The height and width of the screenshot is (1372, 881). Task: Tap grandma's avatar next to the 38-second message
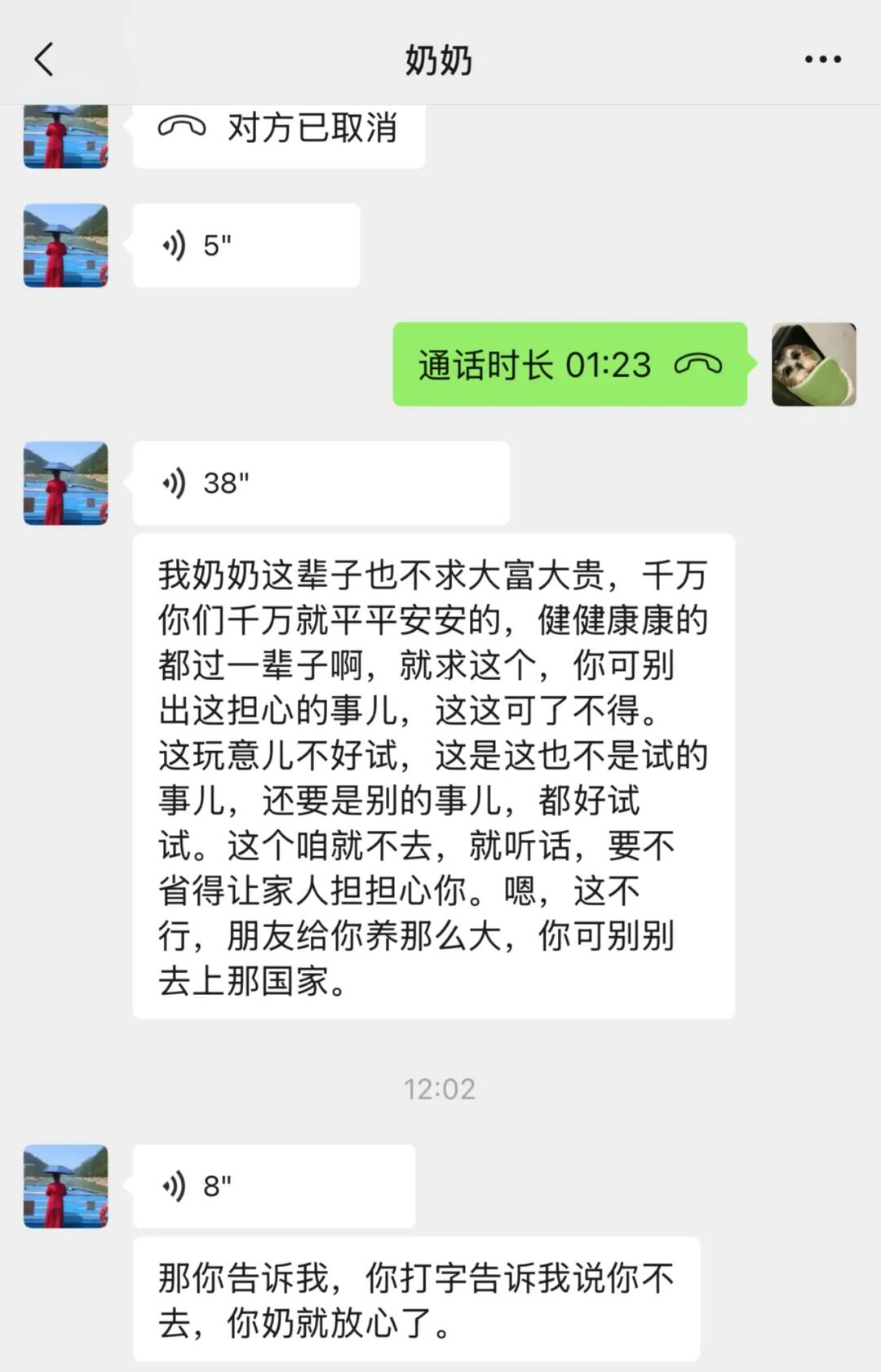pos(65,482)
